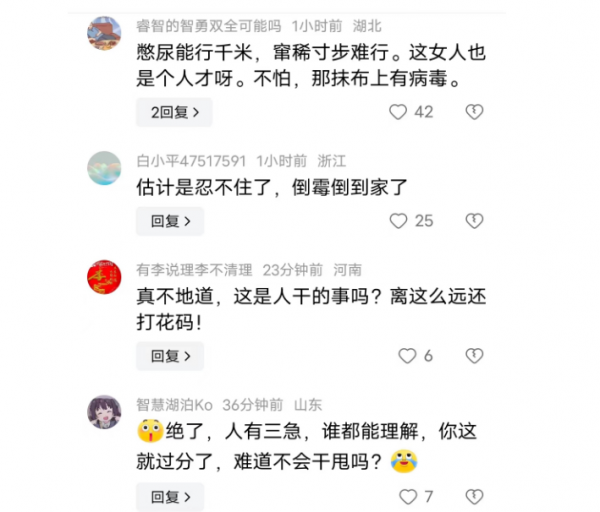The image size is (600, 512).
Task: Dislike 白小平47517591's comment
Action: point(475,221)
